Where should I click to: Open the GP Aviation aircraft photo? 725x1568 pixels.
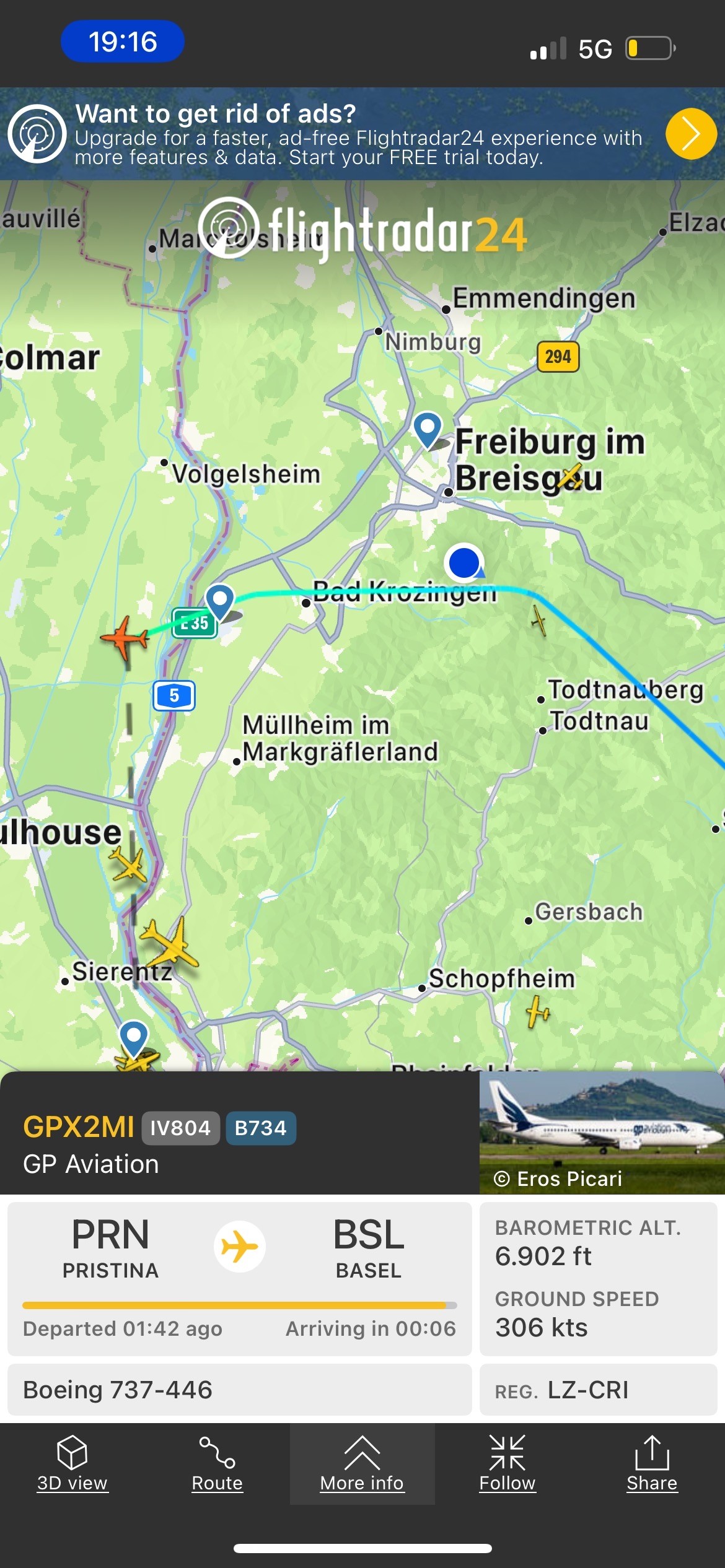(602, 1133)
